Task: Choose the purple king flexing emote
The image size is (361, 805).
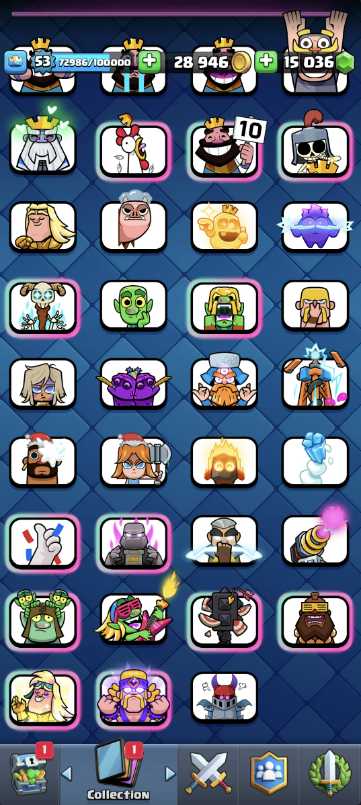Action: (x=134, y=697)
